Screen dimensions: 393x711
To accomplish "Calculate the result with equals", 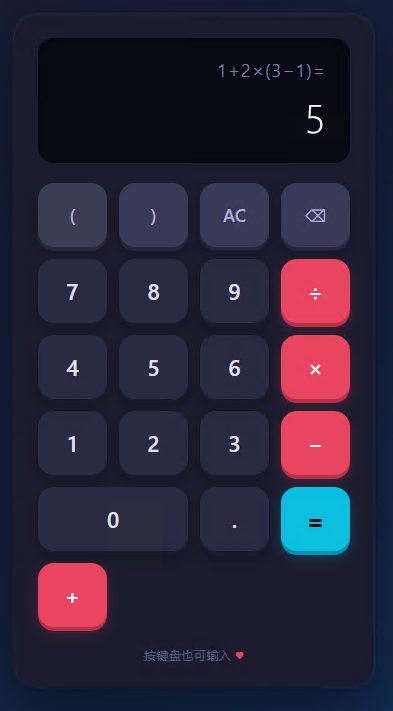I will tap(315, 520).
